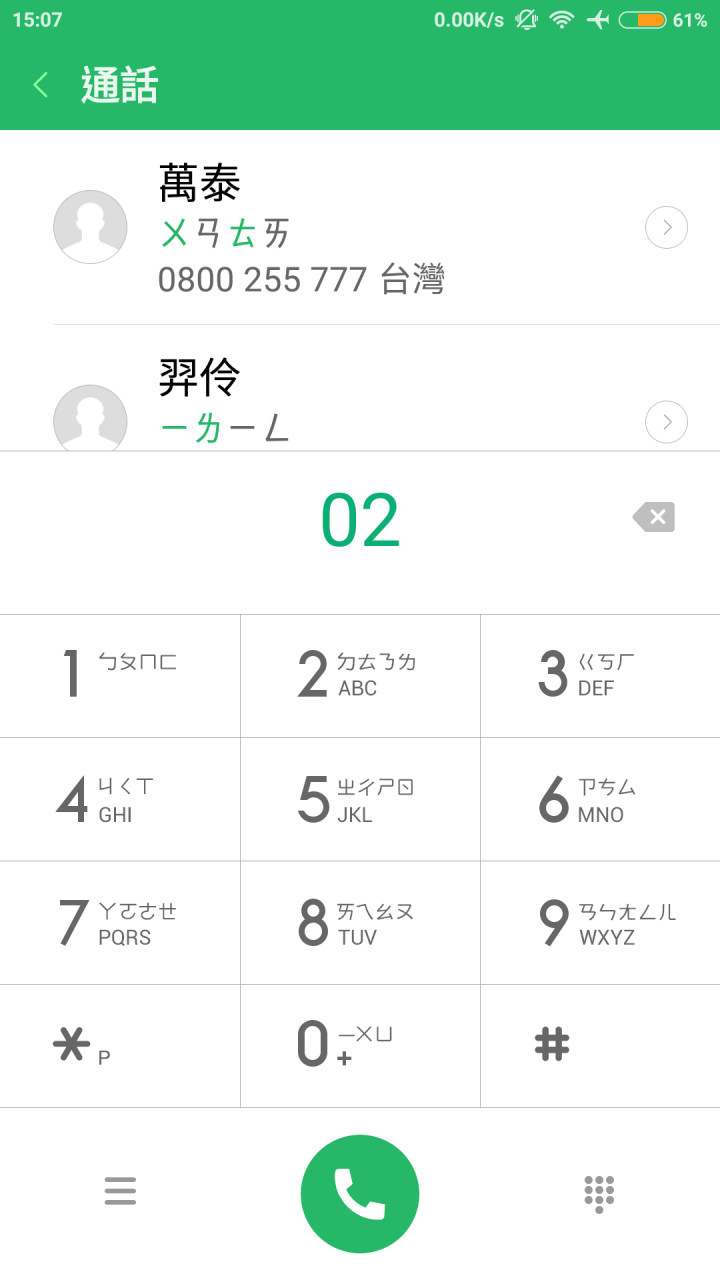Open the menu icon at bottom
This screenshot has height=1280, width=720.
tap(120, 1190)
